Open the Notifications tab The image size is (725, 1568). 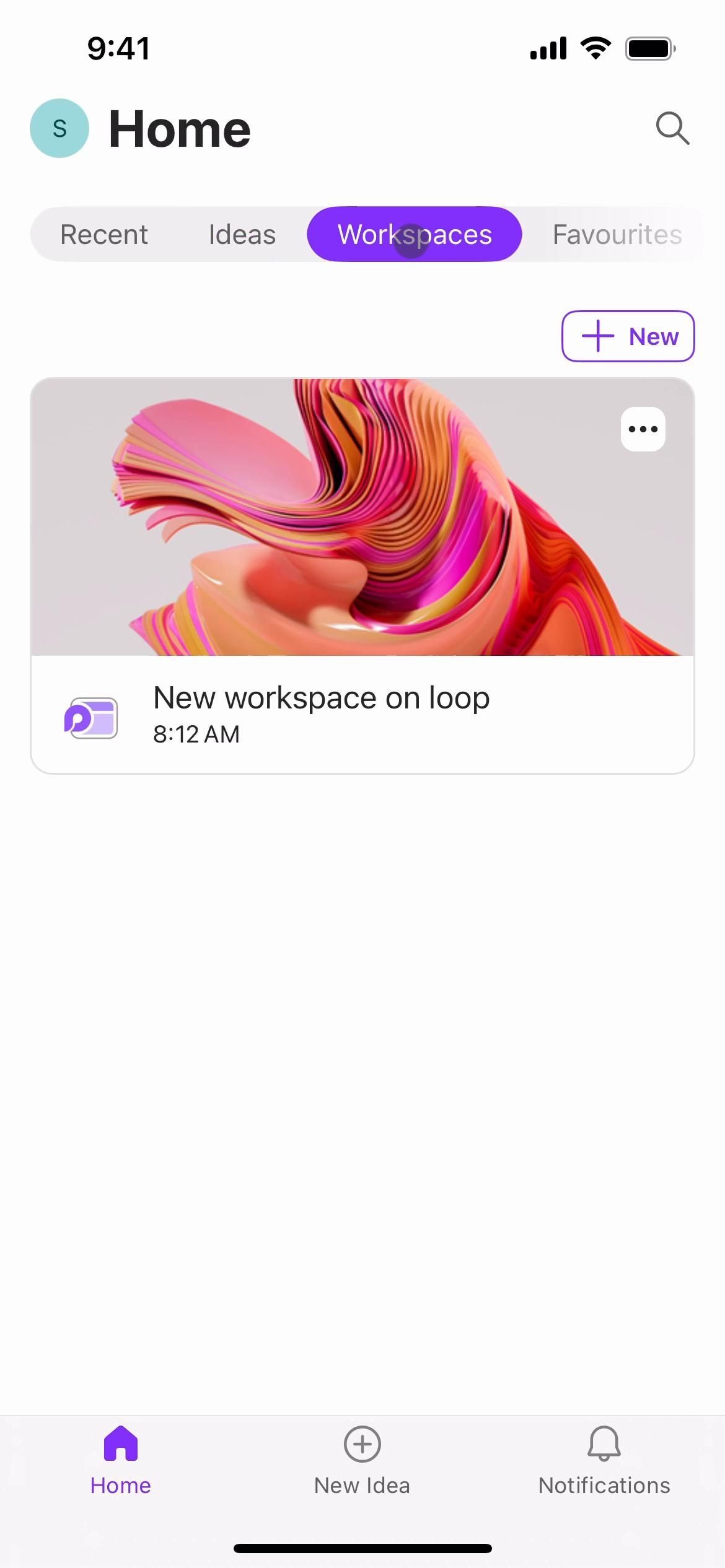[x=604, y=1459]
